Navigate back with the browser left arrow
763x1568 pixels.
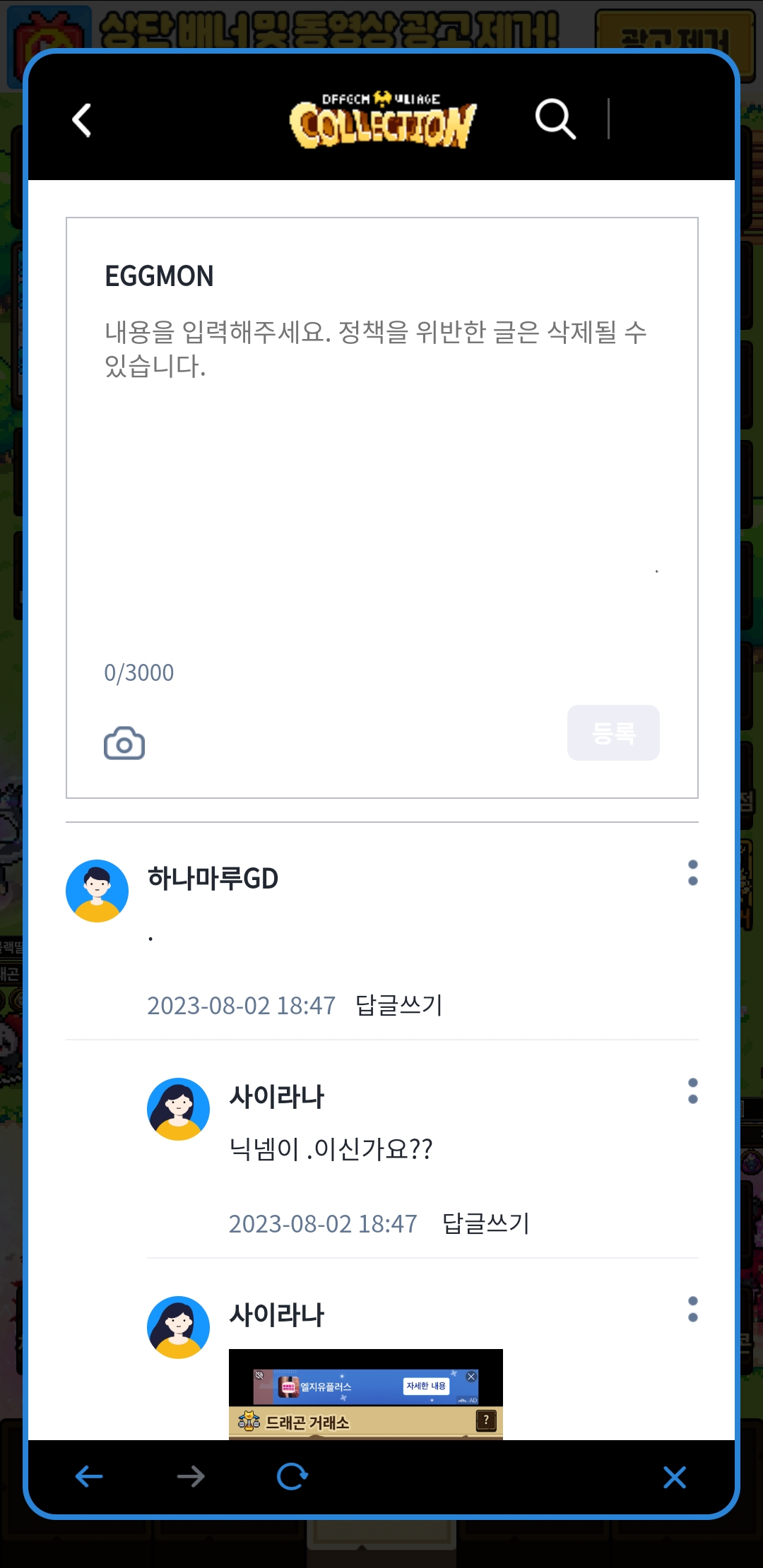[x=90, y=1476]
